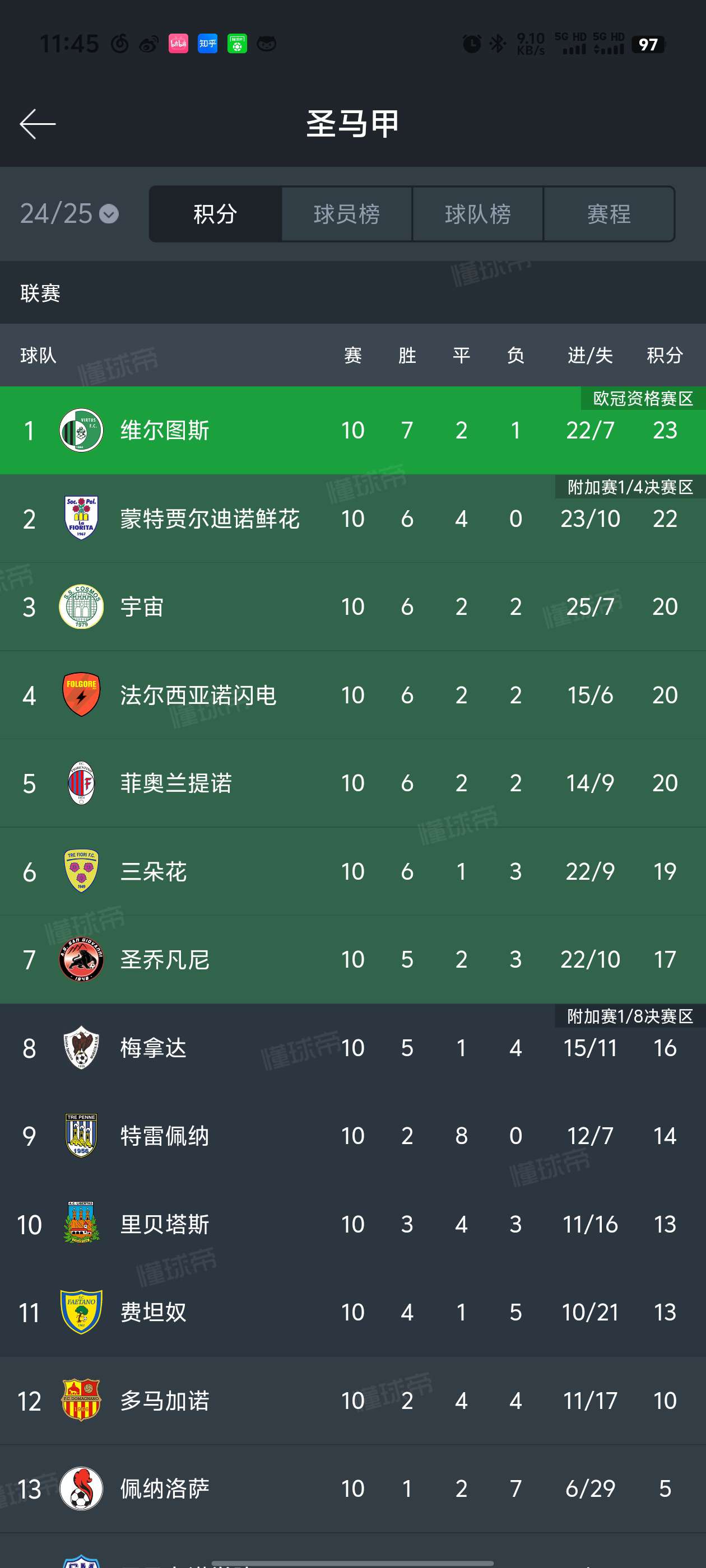This screenshot has height=1568, width=706.
Task: Open team 里贝塔斯
Action: (x=352, y=1224)
